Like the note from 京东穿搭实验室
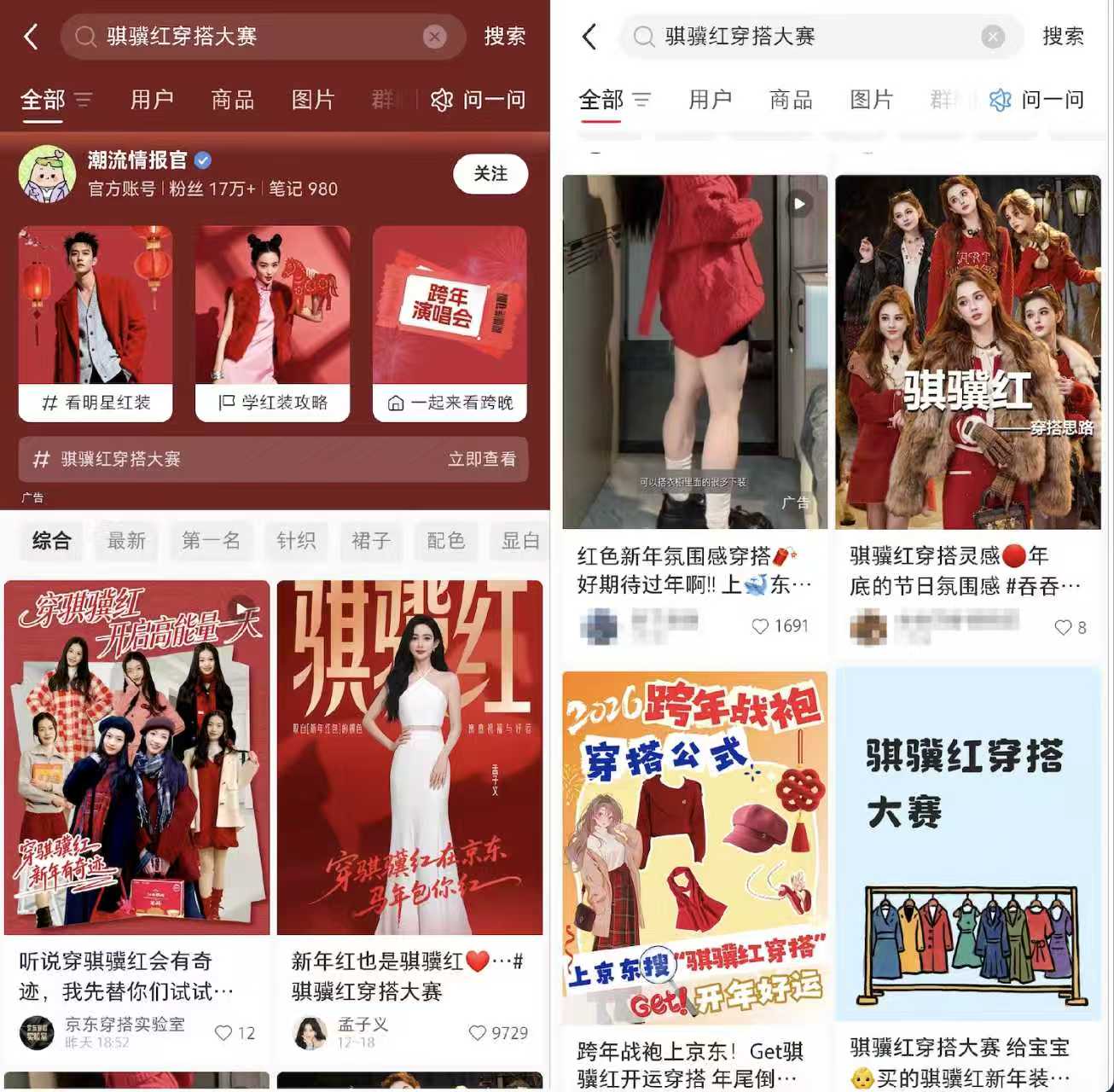Screen dimensions: 1114x1092 [x=223, y=1033]
